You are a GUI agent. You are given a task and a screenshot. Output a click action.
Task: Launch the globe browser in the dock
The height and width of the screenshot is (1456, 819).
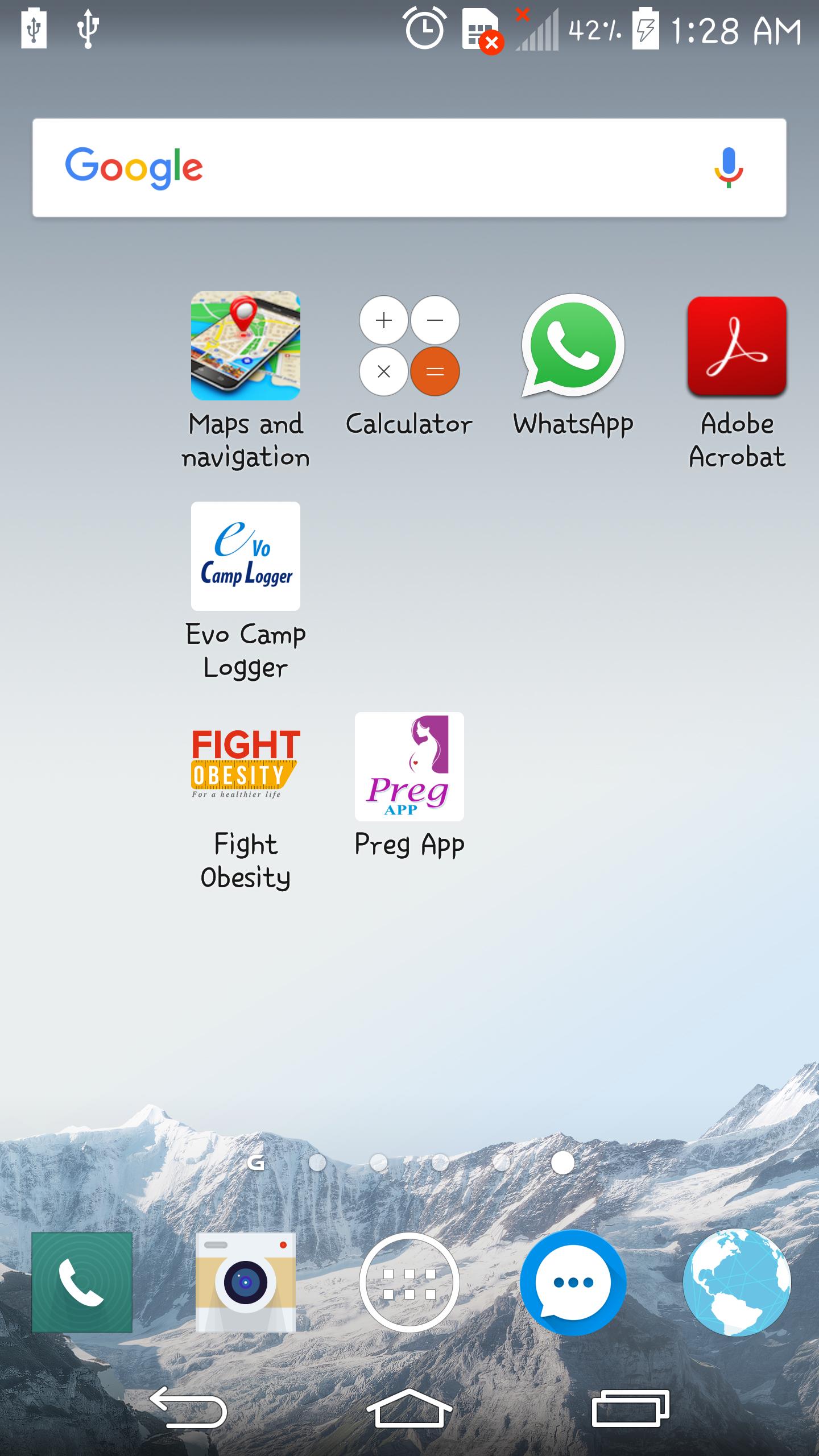(737, 1282)
